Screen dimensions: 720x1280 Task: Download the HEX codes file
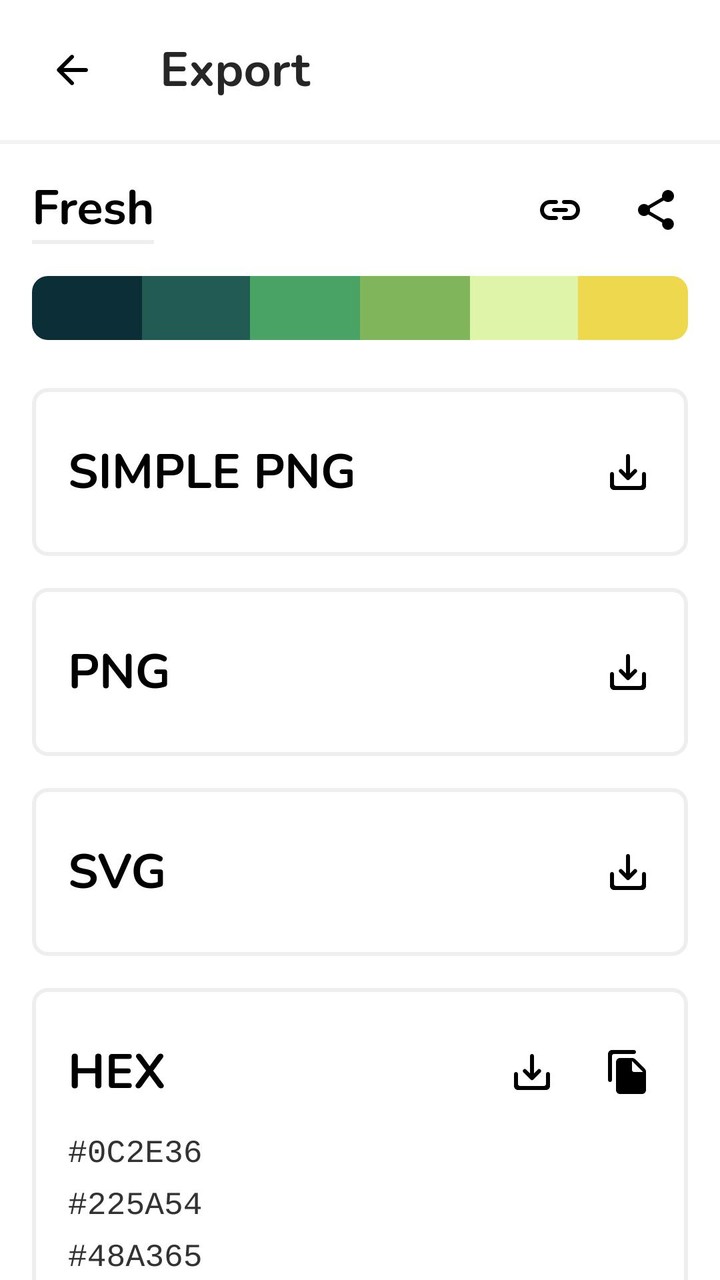(x=532, y=1072)
